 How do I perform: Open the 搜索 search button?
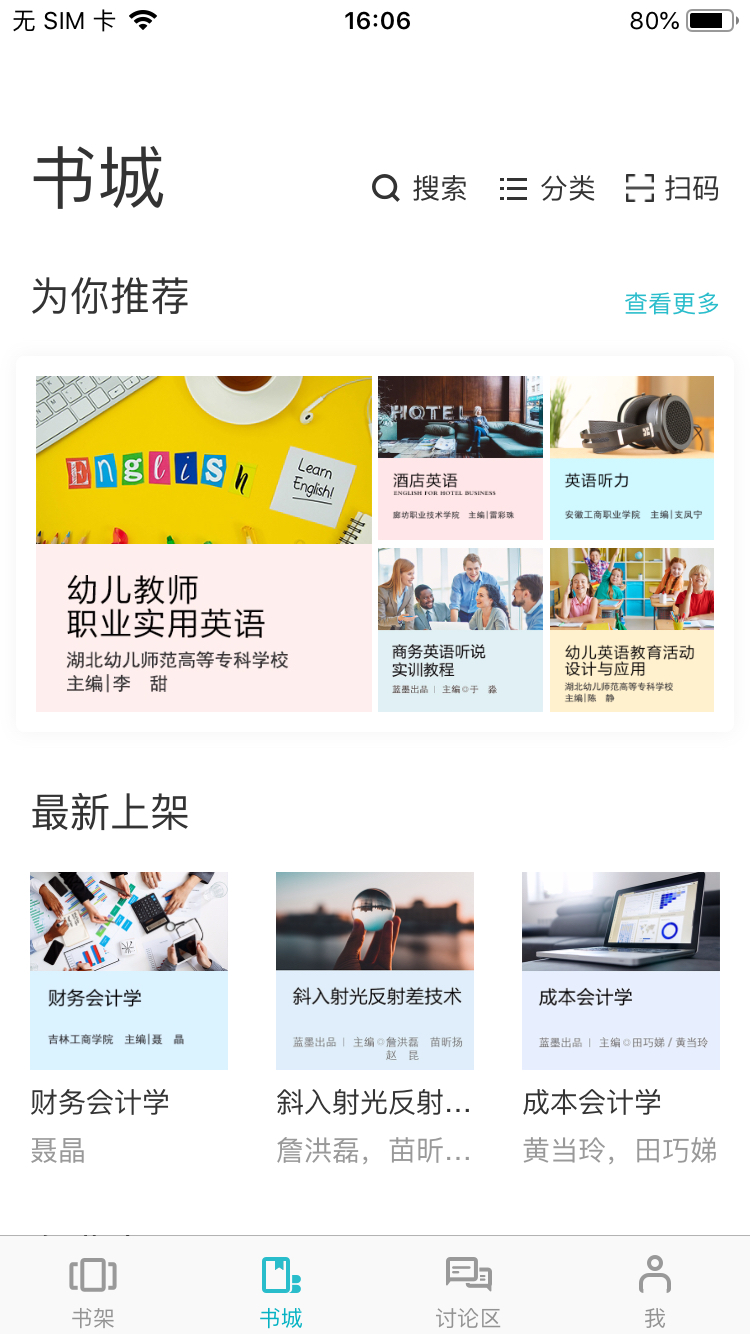pyautogui.click(x=419, y=188)
